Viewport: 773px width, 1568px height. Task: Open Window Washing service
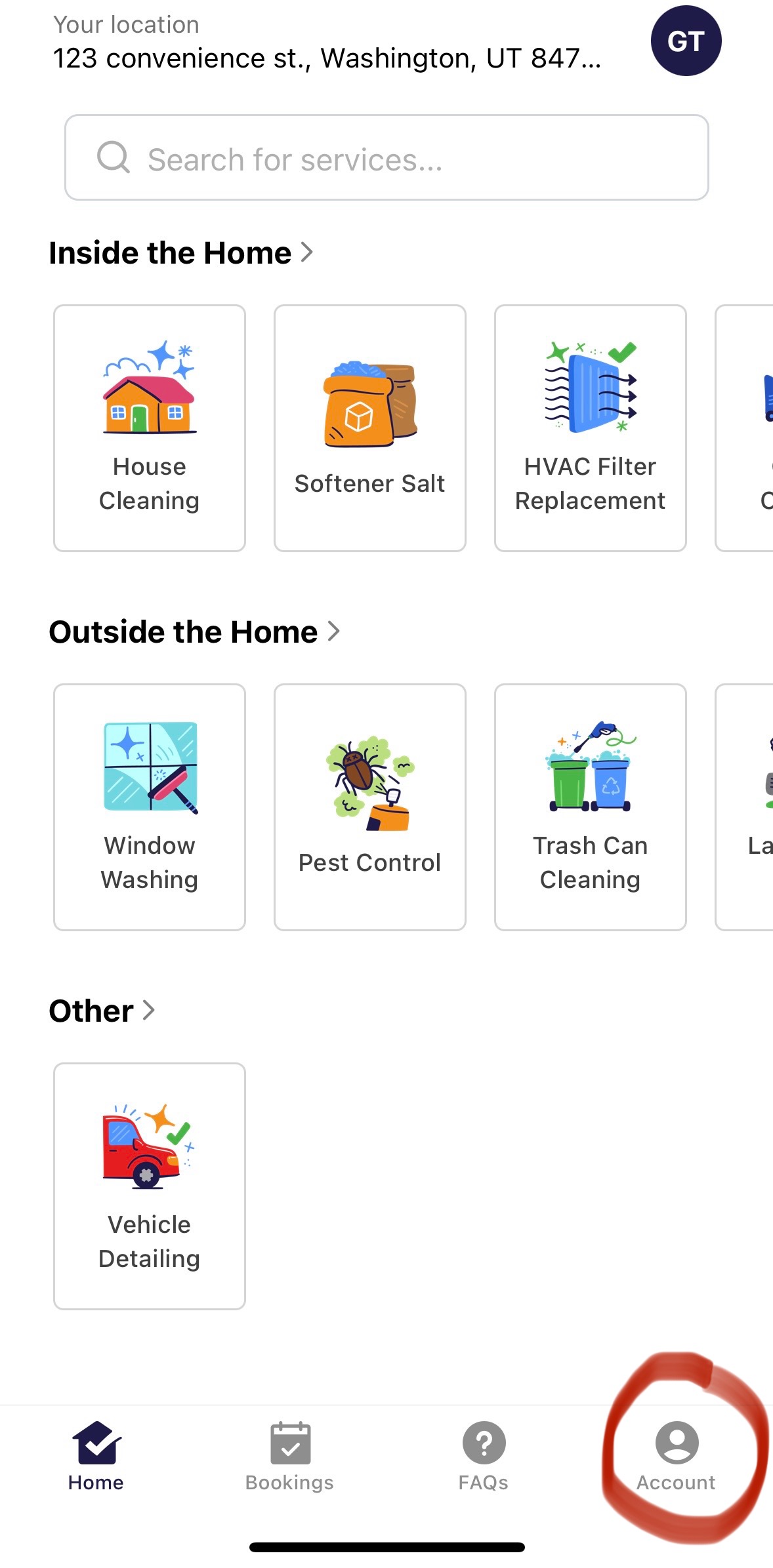[x=150, y=807]
